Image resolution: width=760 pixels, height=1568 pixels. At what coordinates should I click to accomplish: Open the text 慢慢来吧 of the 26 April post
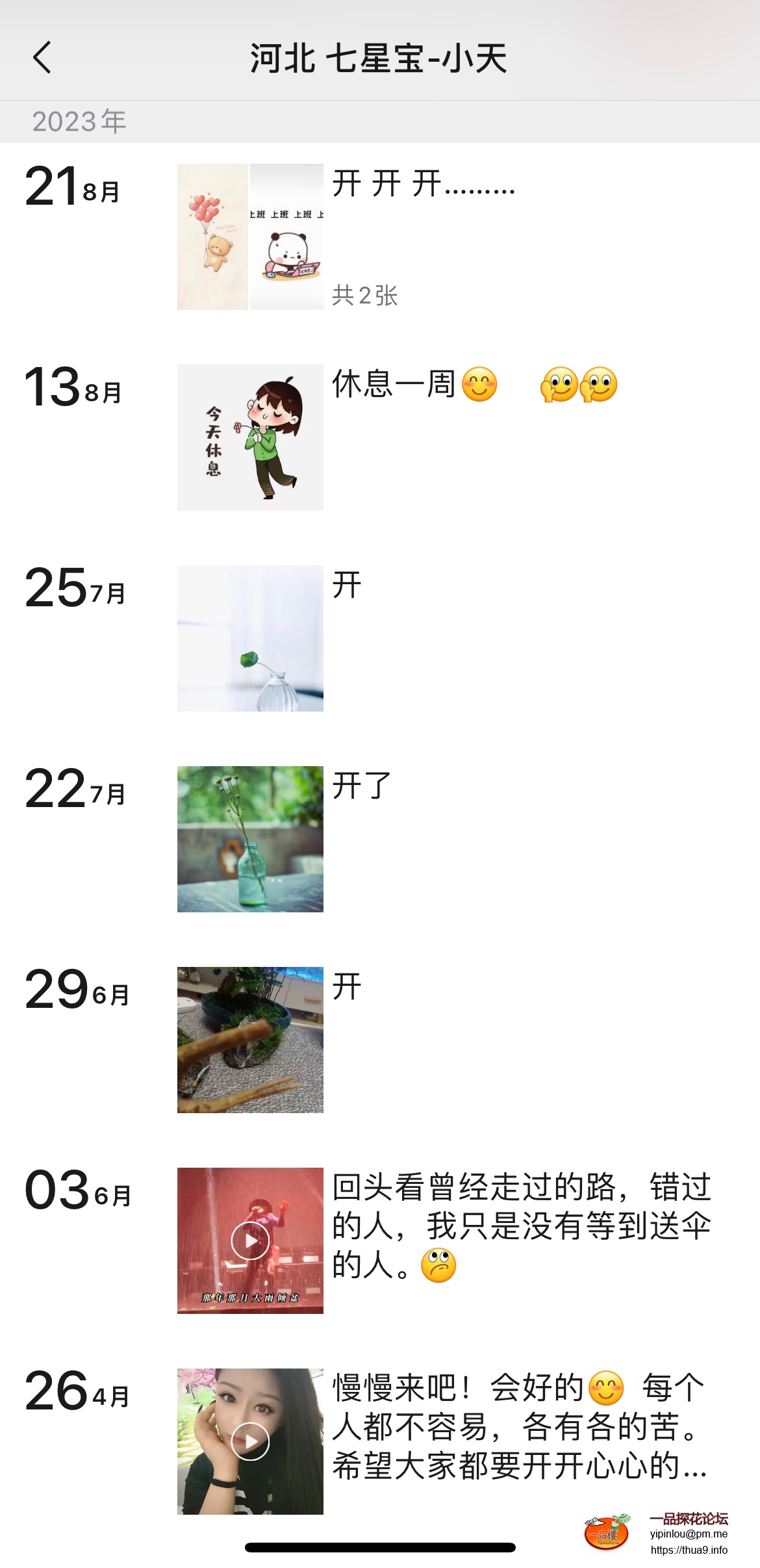[x=520, y=1426]
